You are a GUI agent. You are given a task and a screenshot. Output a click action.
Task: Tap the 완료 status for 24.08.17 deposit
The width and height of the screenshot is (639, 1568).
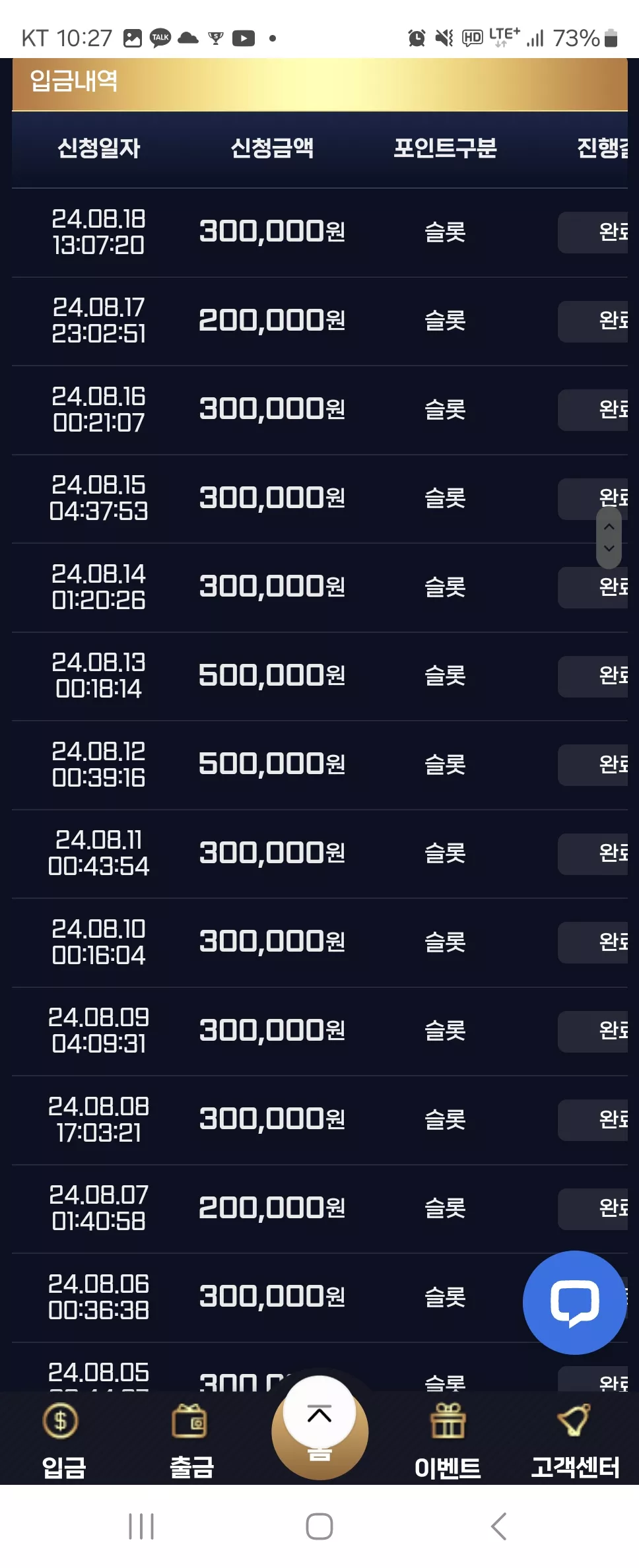click(x=593, y=321)
